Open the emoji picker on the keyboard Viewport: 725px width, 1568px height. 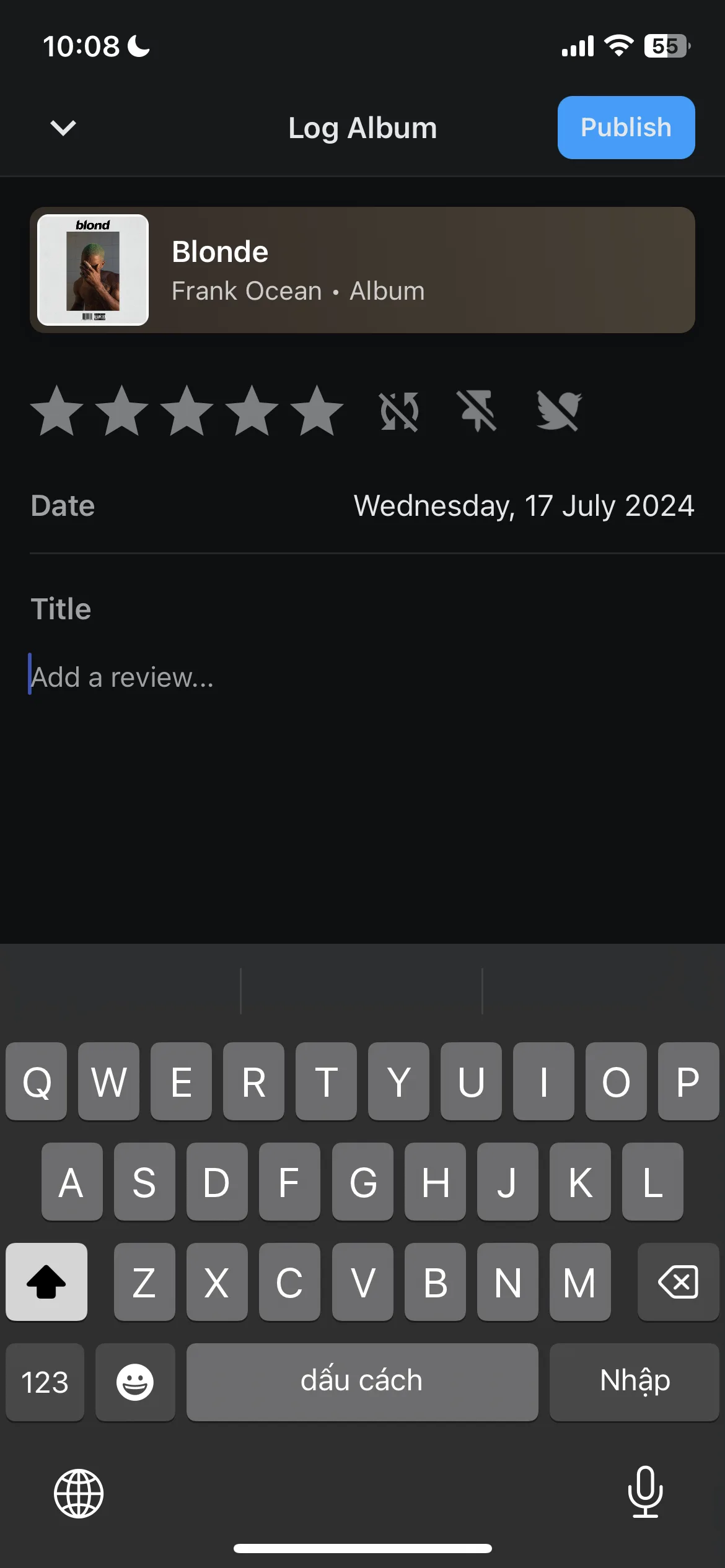pos(135,1382)
